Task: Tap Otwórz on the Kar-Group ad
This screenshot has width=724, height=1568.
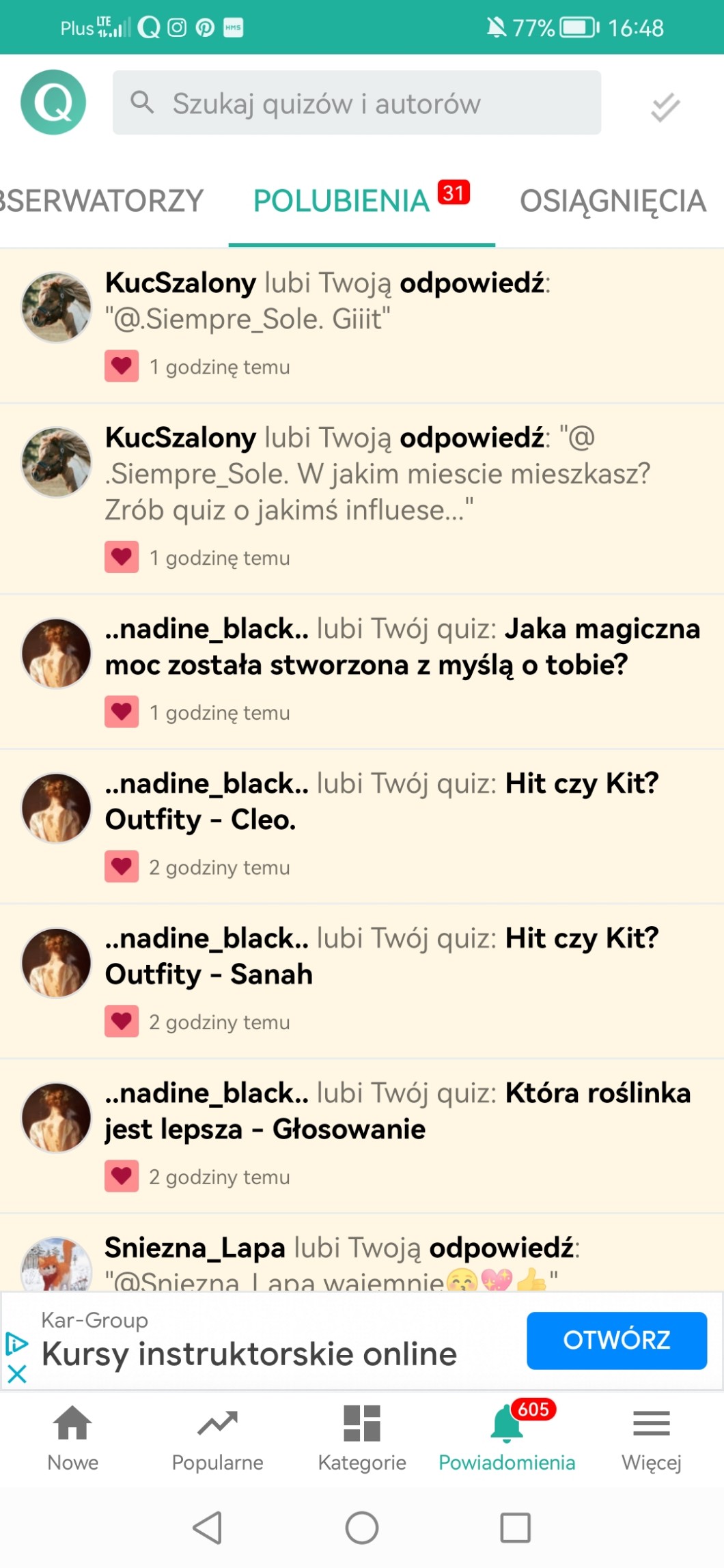Action: pyautogui.click(x=616, y=1340)
